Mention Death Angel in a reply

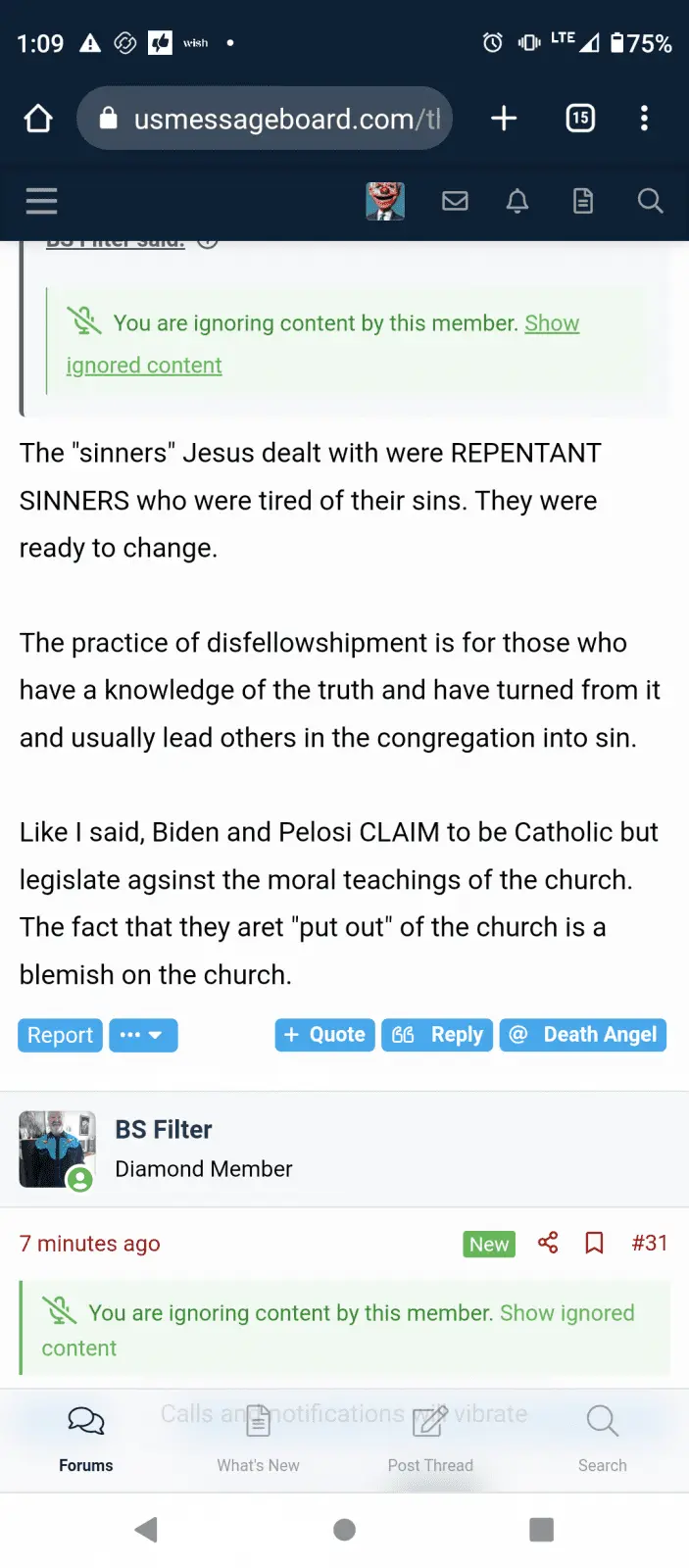pos(583,1035)
